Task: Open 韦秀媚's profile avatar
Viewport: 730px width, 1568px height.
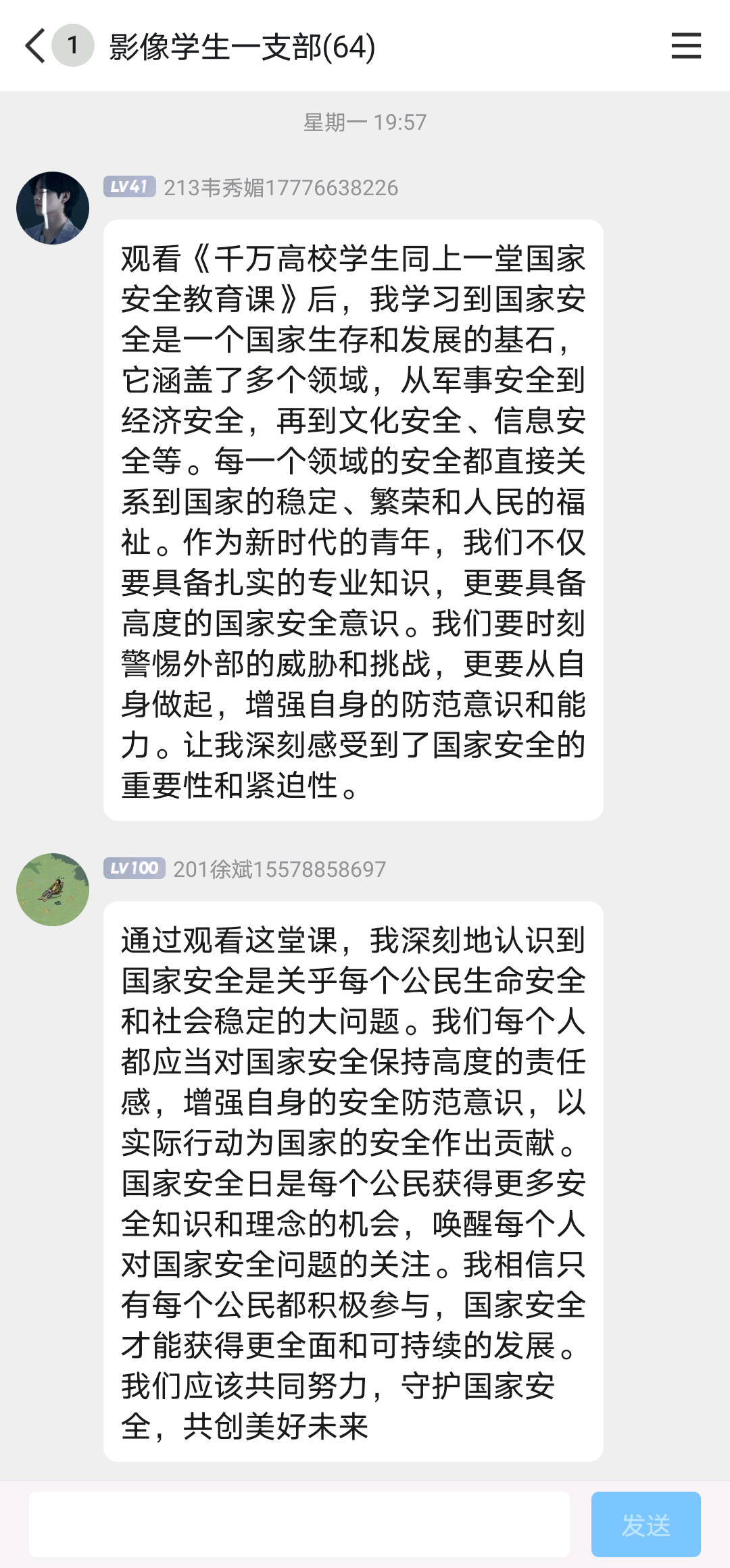Action: pos(53,208)
